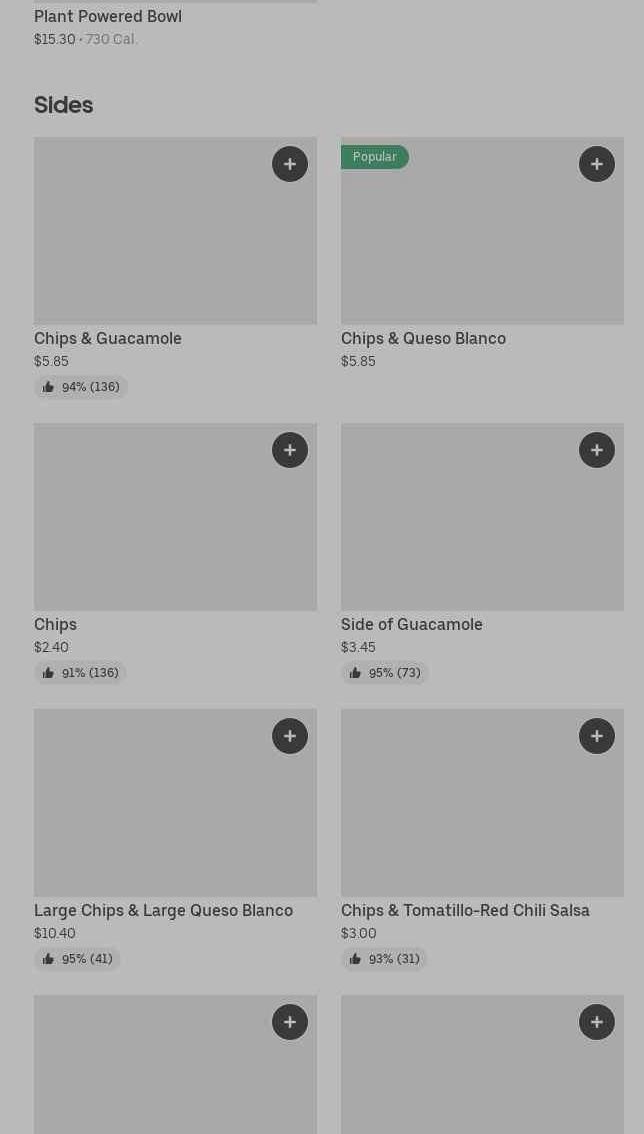Add Side of Guacamole to order
644x1134 pixels.
597,450
